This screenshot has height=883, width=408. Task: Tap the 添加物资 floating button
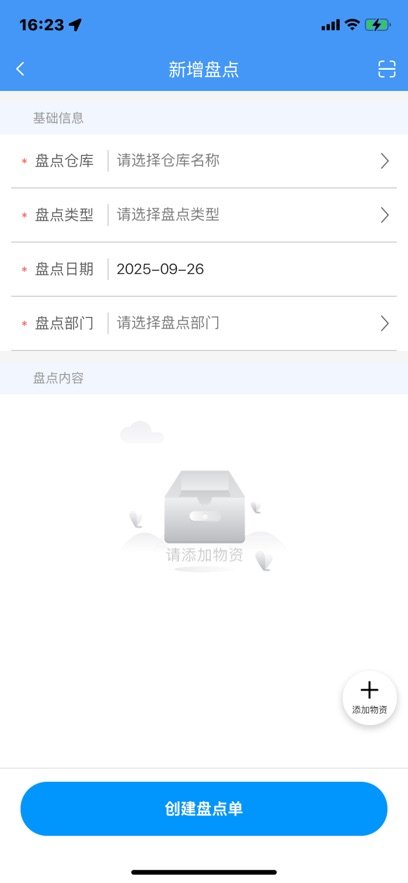pyautogui.click(x=370, y=698)
